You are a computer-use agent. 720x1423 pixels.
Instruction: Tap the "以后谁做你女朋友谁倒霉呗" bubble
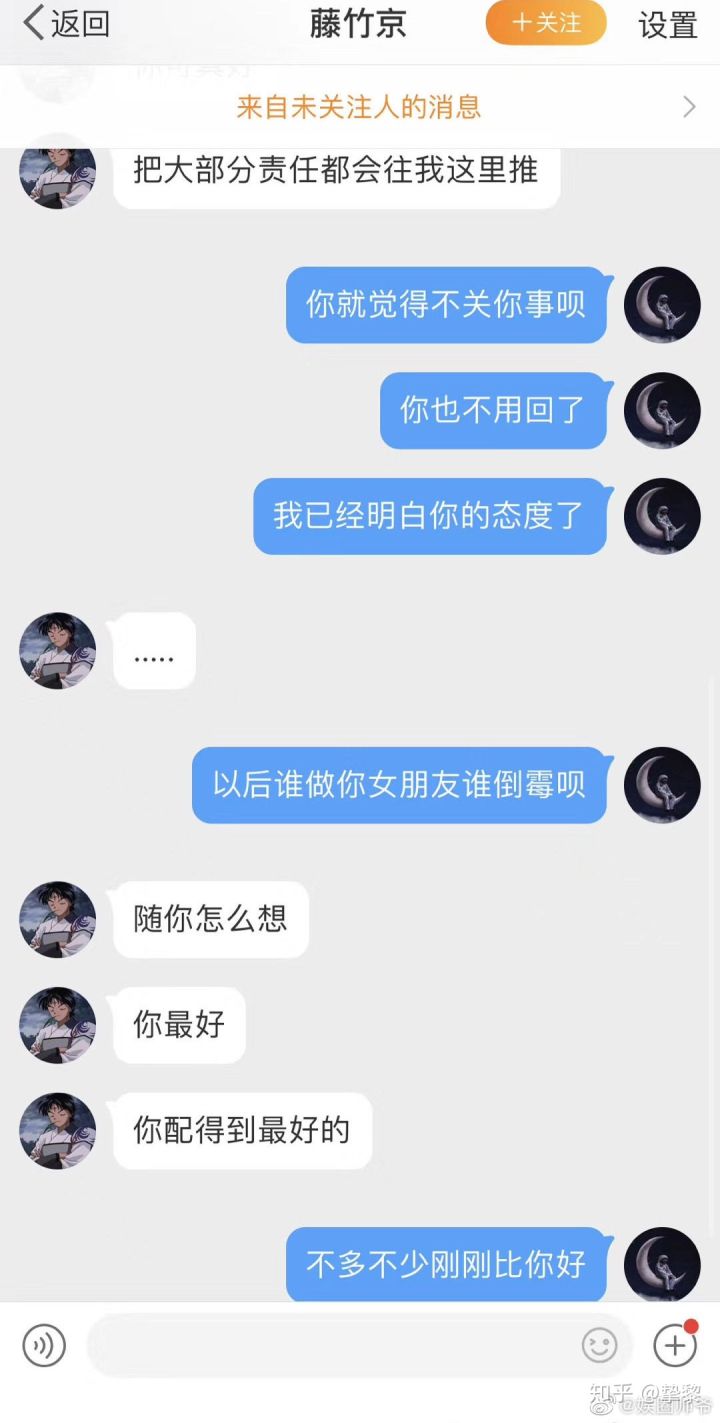399,786
